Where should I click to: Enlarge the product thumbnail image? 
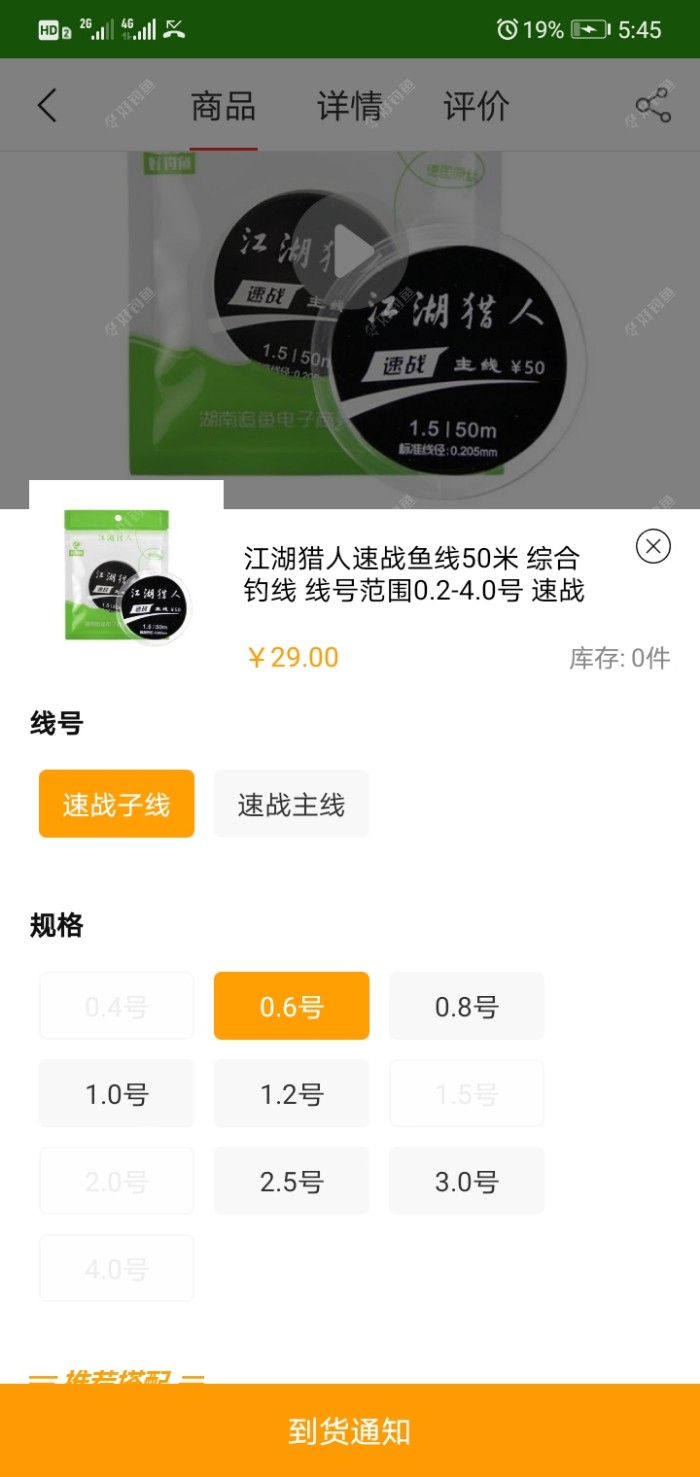point(126,578)
